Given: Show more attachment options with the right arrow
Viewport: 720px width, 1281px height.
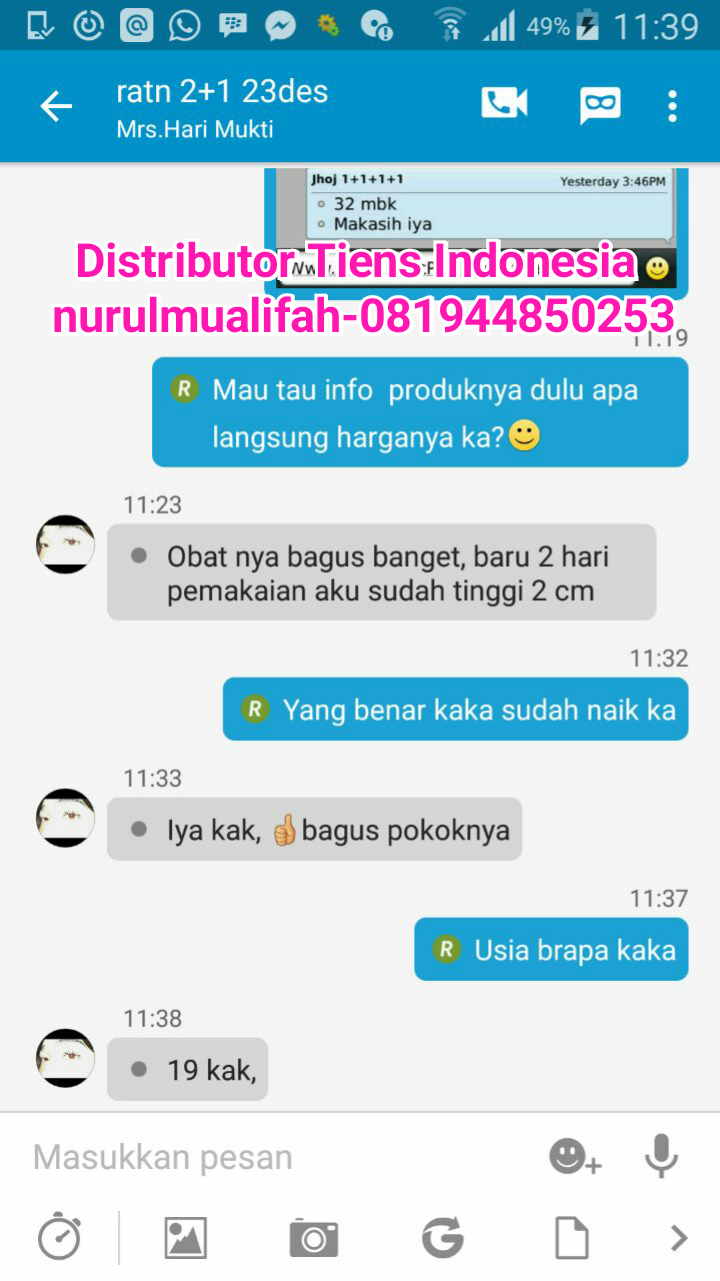Looking at the screenshot, I should coord(679,1238).
